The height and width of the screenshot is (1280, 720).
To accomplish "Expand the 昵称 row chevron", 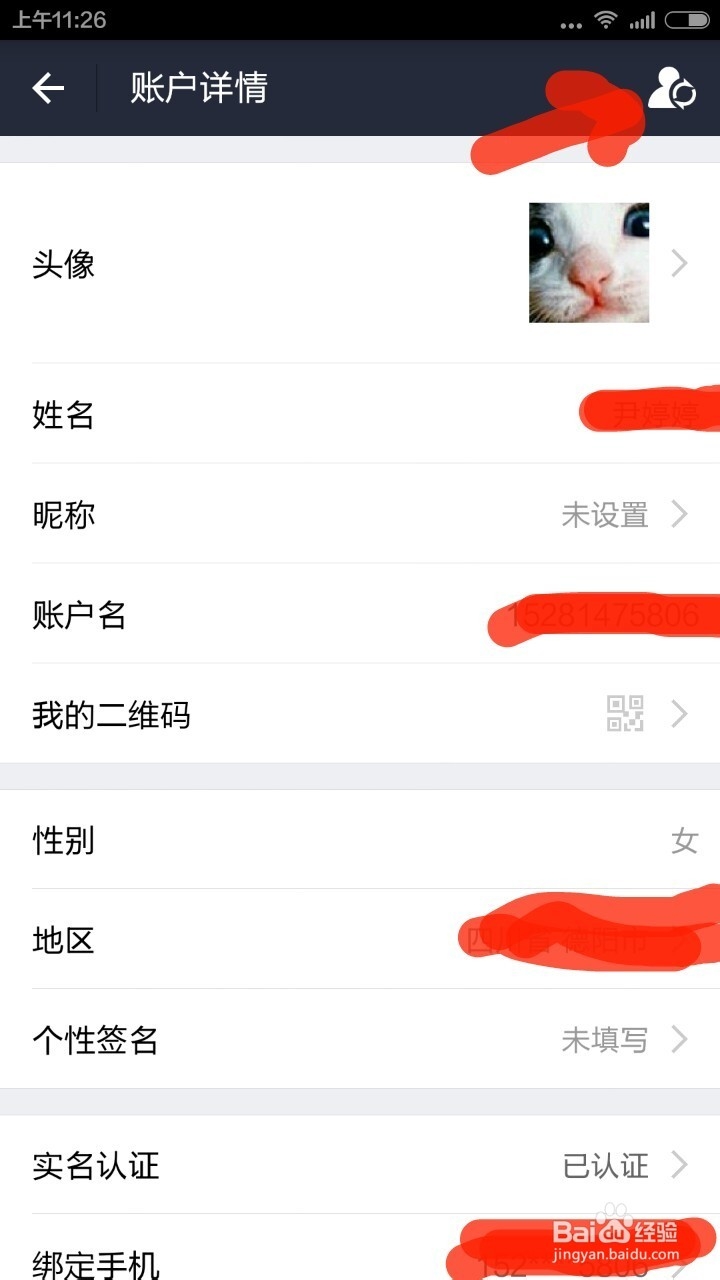I will coord(681,514).
